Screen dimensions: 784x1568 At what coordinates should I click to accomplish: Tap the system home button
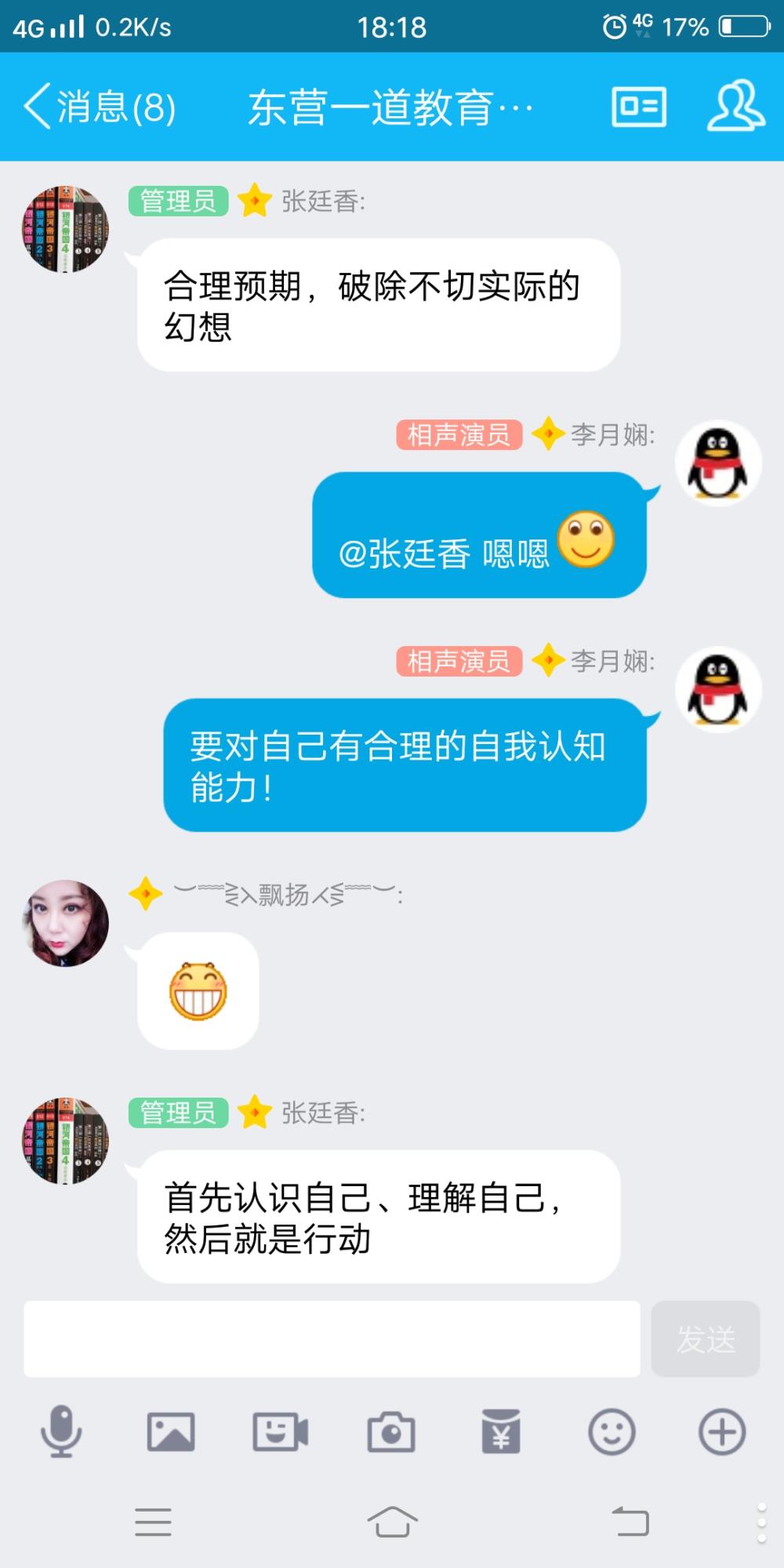392,1522
